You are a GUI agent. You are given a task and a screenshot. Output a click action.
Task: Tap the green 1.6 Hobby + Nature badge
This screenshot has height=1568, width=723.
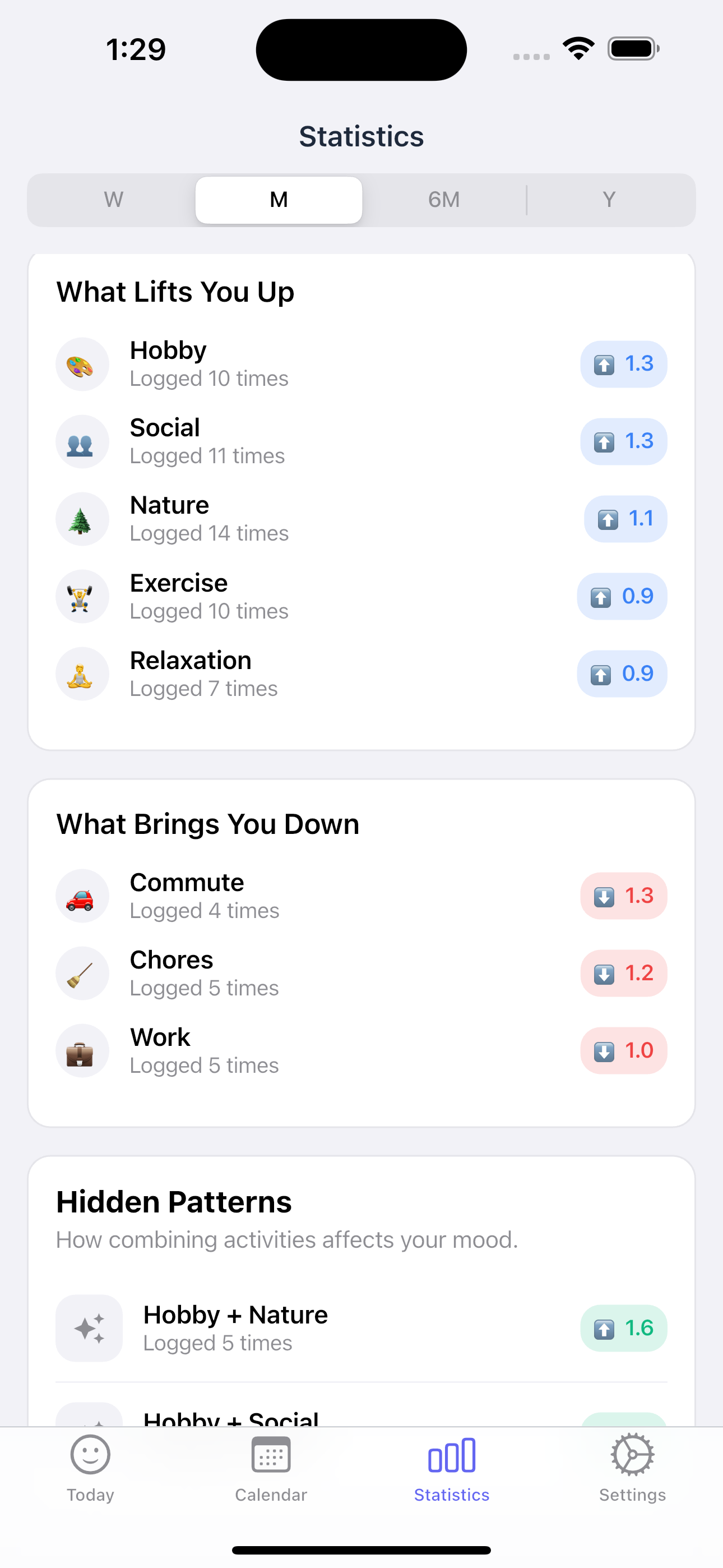(x=623, y=1329)
